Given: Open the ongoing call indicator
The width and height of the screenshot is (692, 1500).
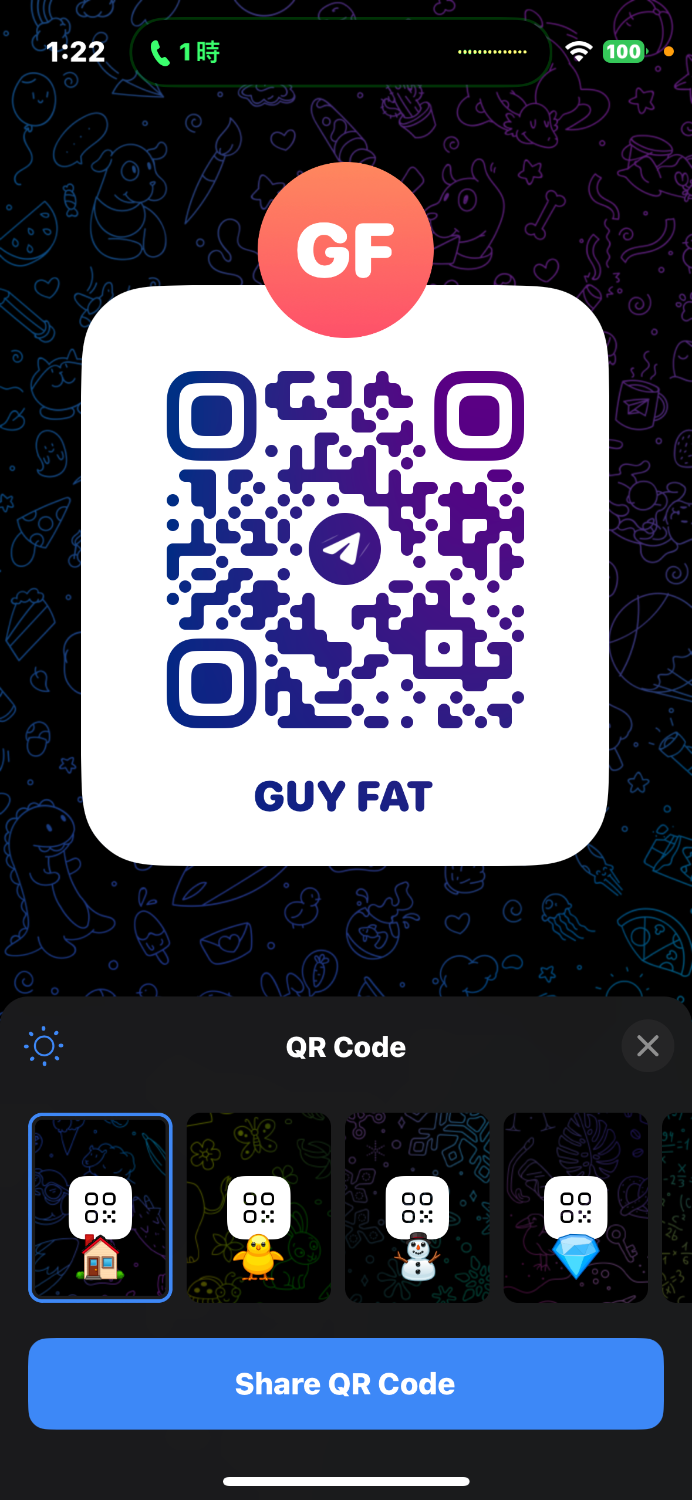Looking at the screenshot, I should click(186, 52).
